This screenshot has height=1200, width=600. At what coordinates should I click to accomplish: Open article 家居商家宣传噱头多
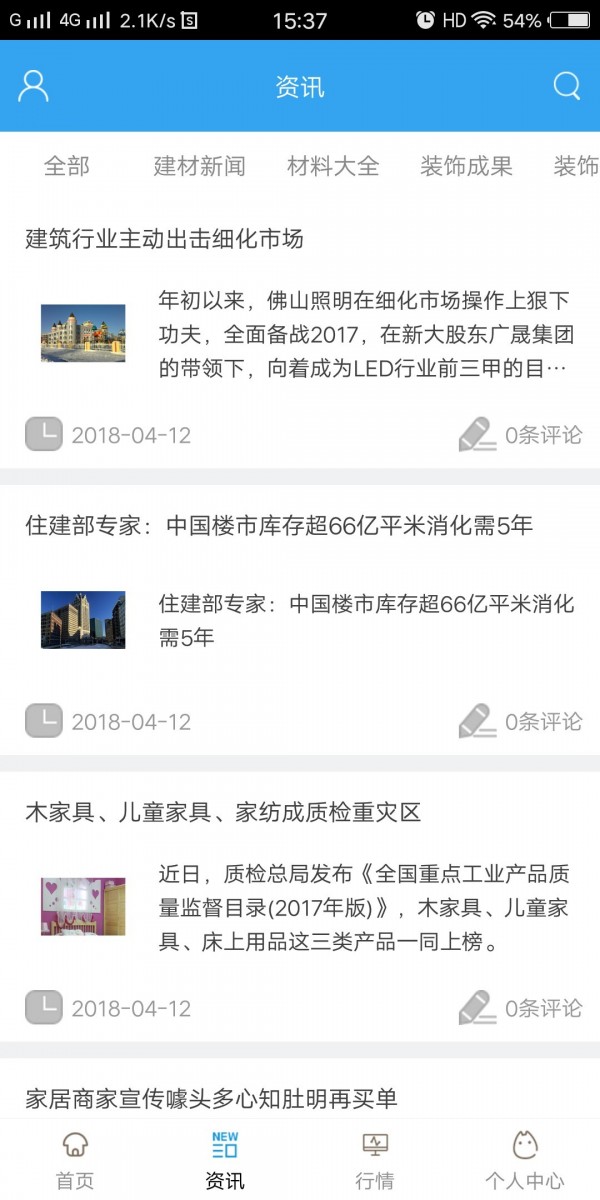[211, 1099]
